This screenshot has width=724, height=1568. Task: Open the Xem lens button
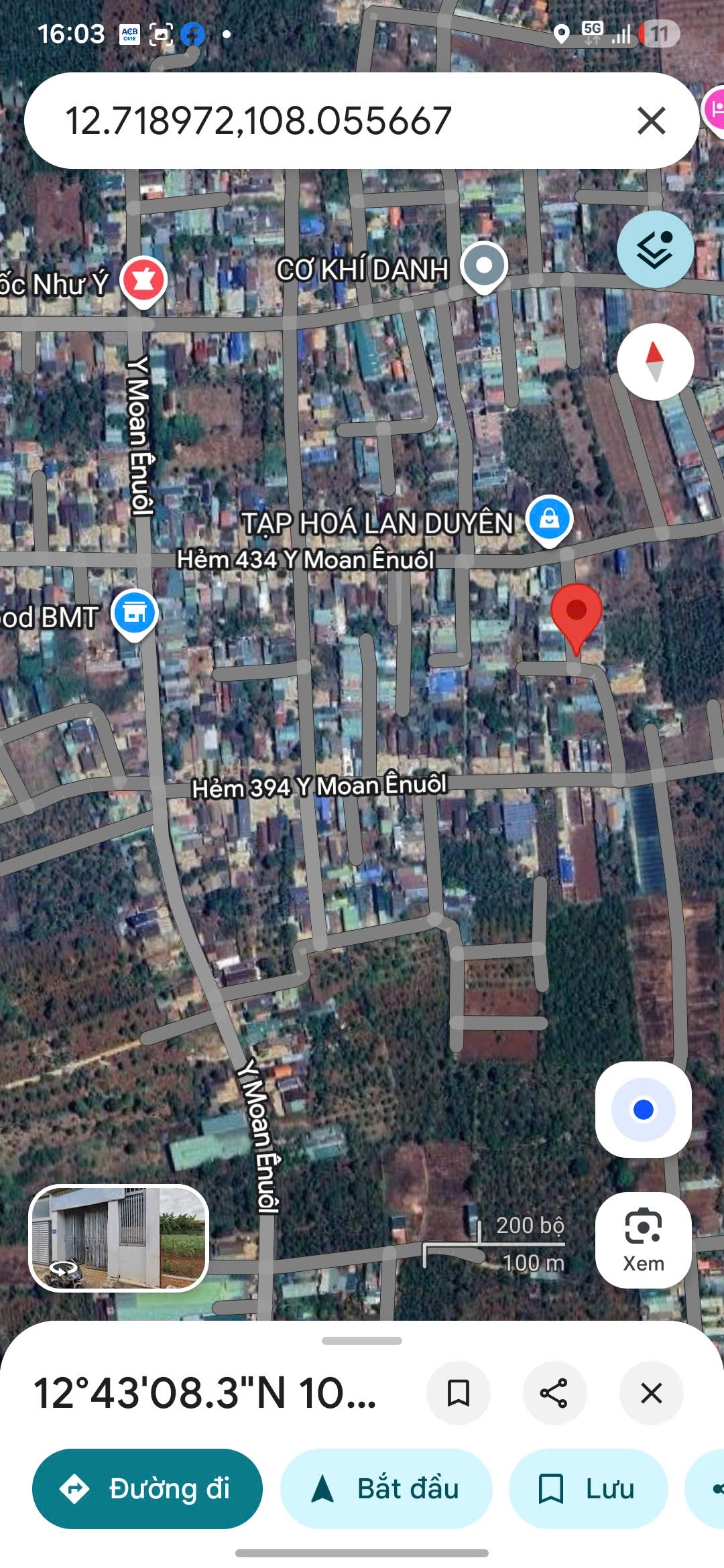click(x=643, y=1240)
